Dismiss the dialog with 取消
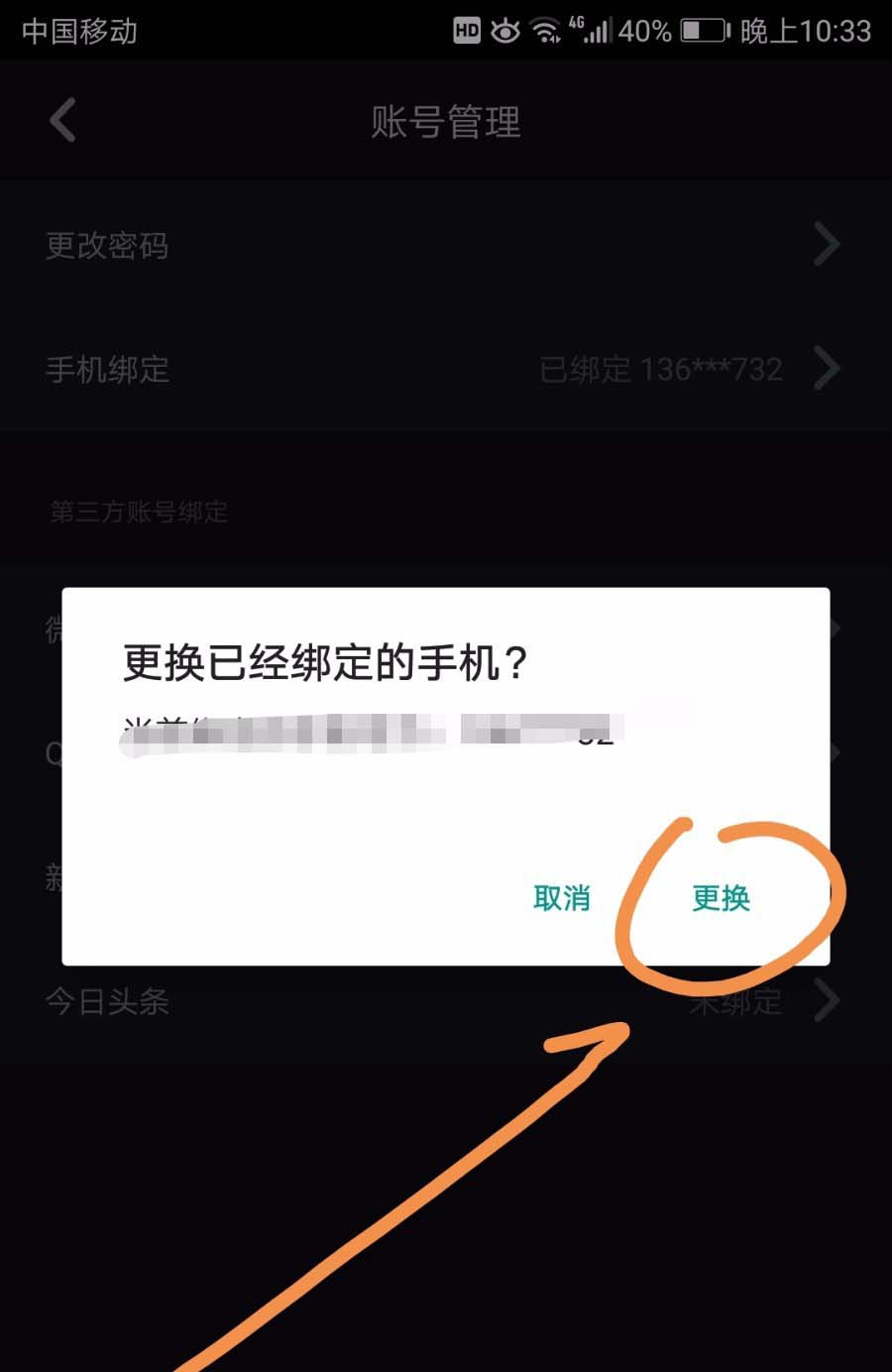892x1372 pixels. coord(562,900)
